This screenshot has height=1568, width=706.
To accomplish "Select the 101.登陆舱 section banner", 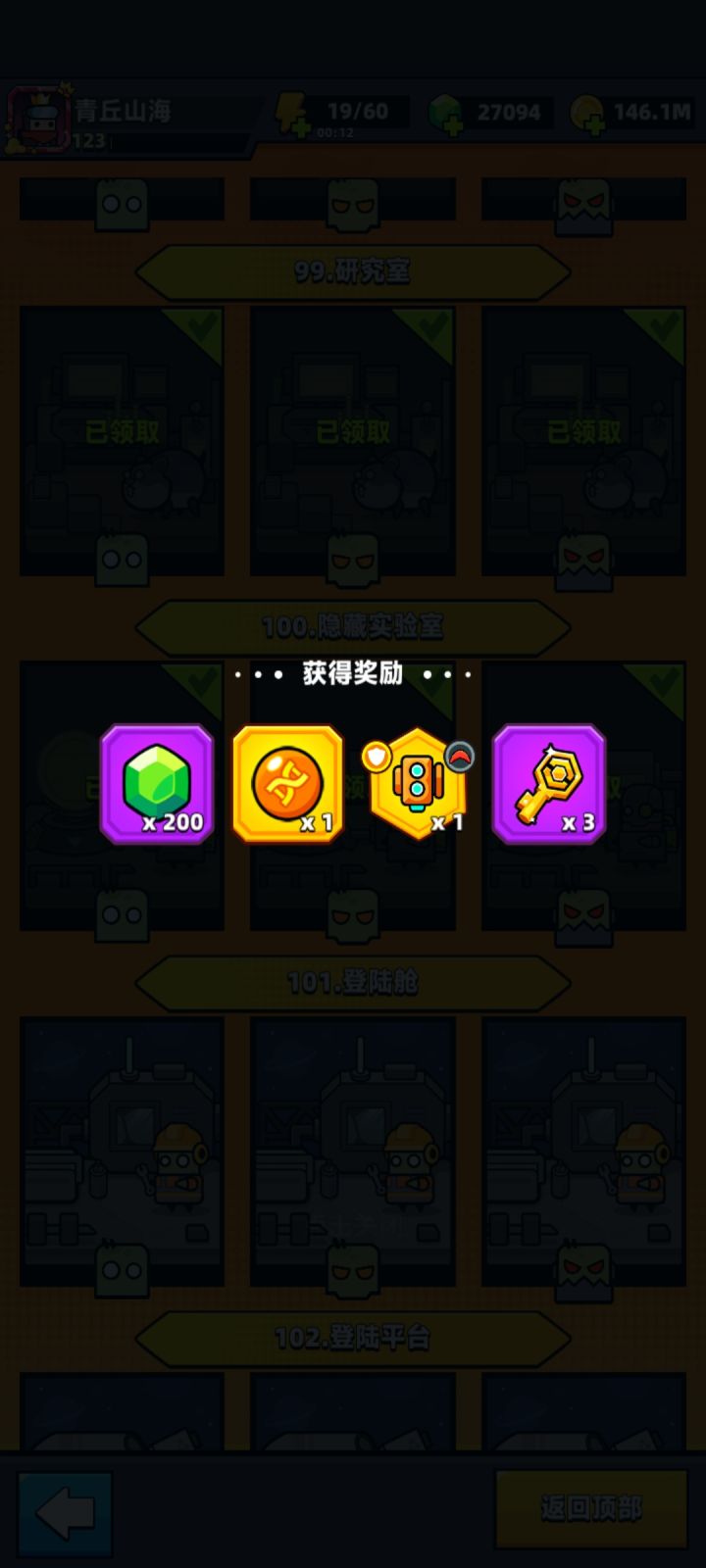I will click(x=351, y=983).
